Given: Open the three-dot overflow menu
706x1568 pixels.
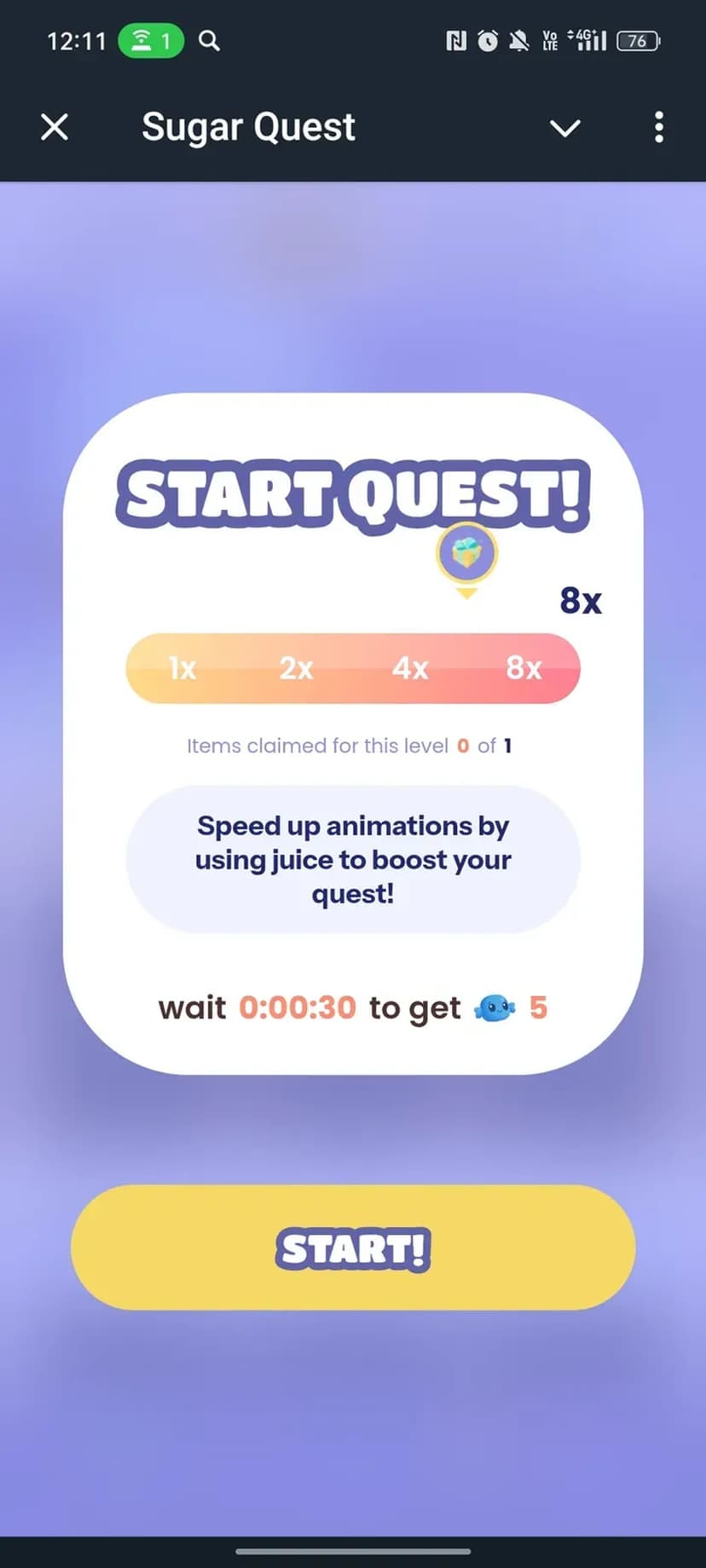Looking at the screenshot, I should (658, 128).
